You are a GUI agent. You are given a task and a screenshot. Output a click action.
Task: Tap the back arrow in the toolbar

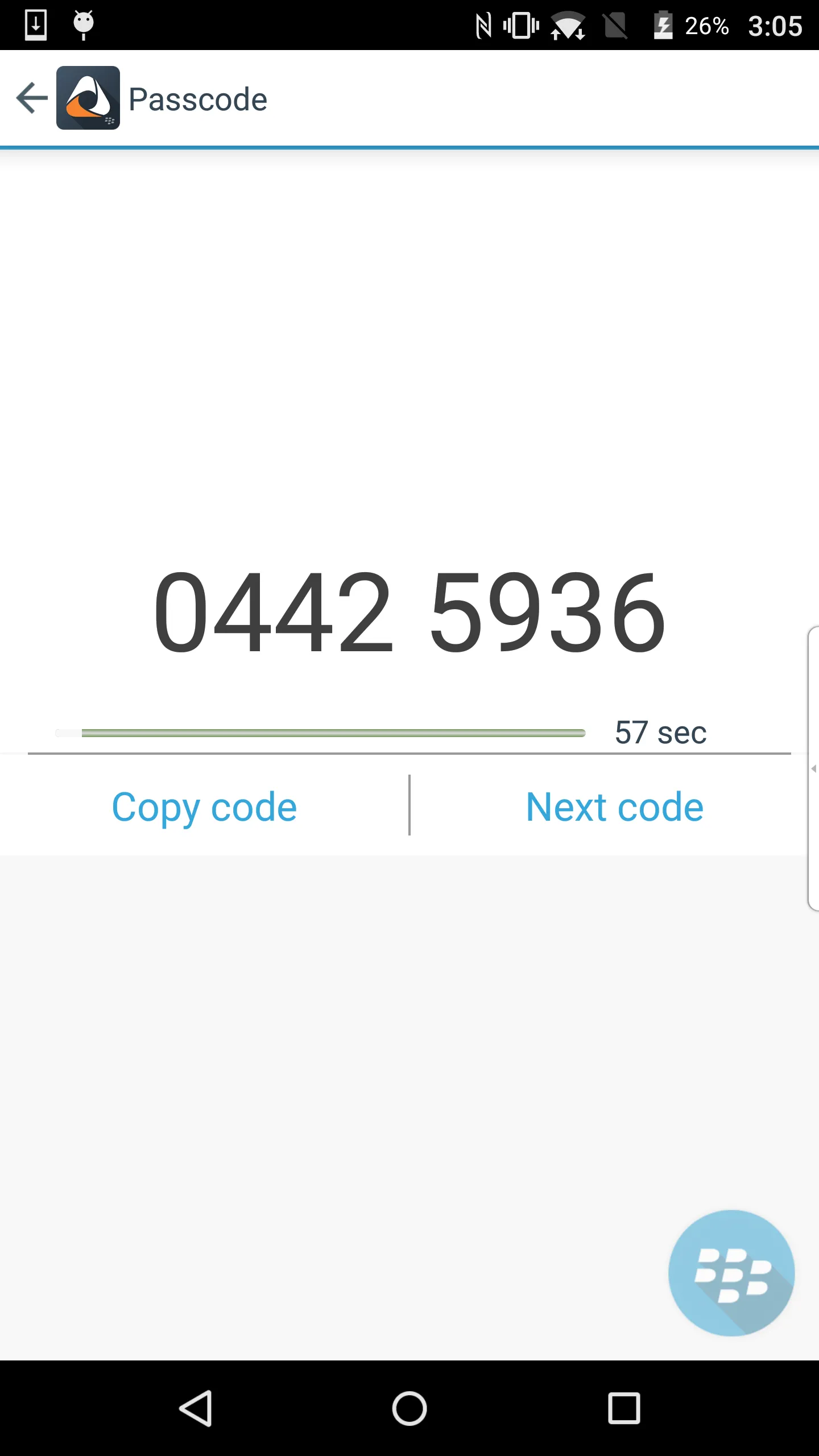point(31,98)
